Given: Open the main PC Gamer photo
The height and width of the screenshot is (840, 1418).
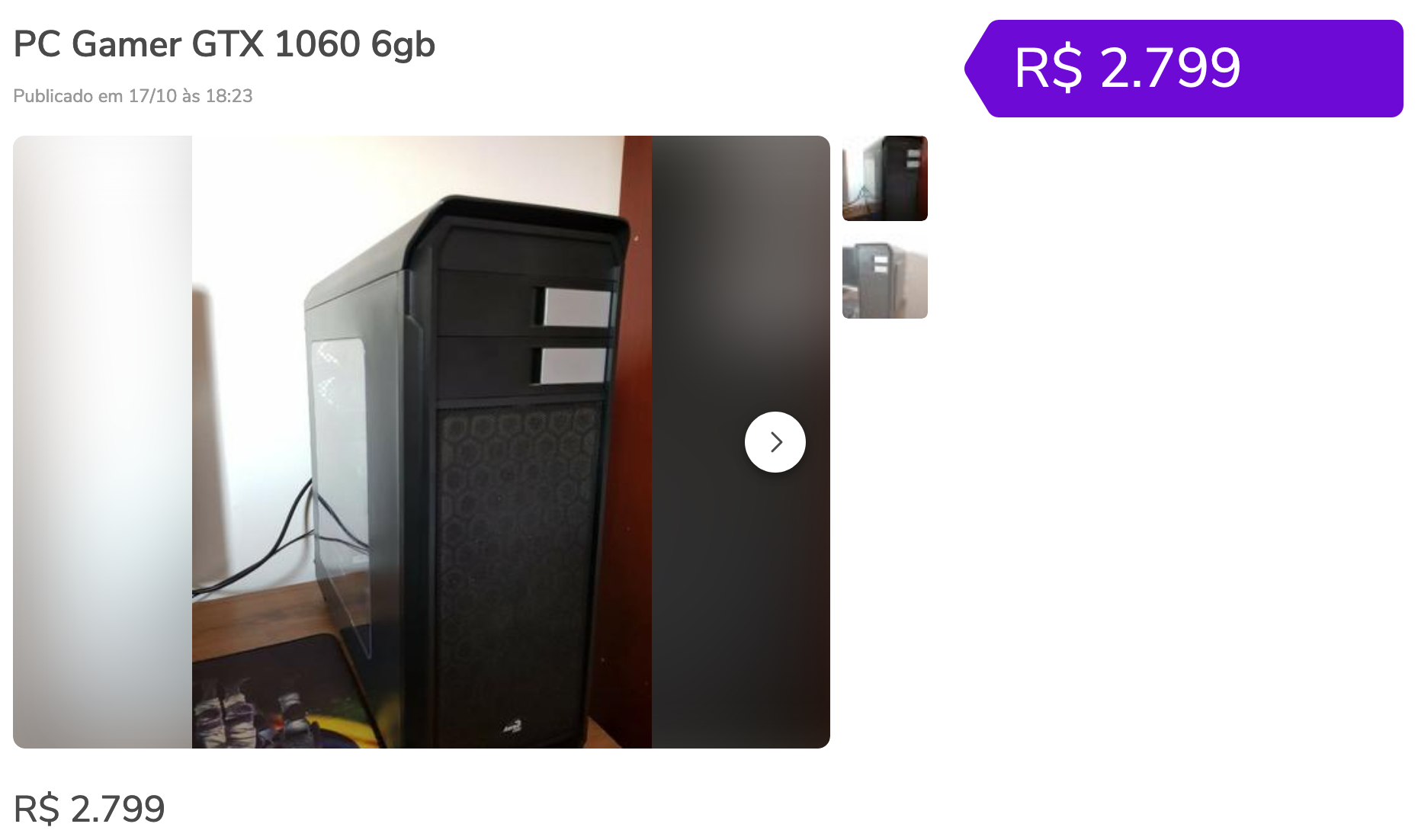Looking at the screenshot, I should pyautogui.click(x=421, y=442).
